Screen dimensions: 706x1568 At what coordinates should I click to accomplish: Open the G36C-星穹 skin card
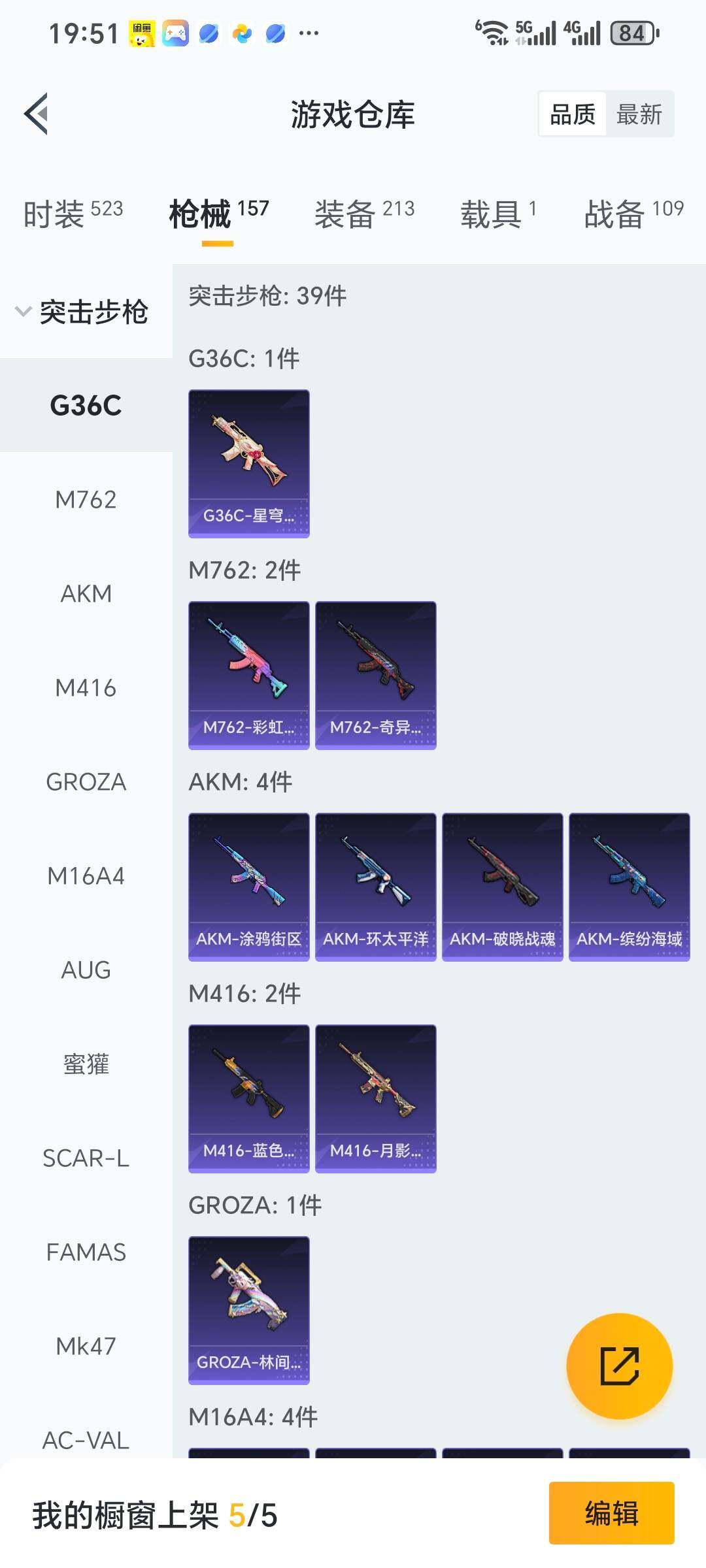point(249,464)
